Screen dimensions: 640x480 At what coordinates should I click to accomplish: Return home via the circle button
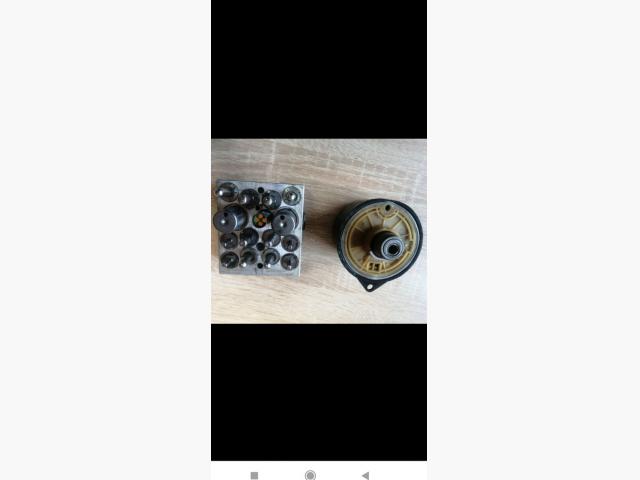point(310,475)
